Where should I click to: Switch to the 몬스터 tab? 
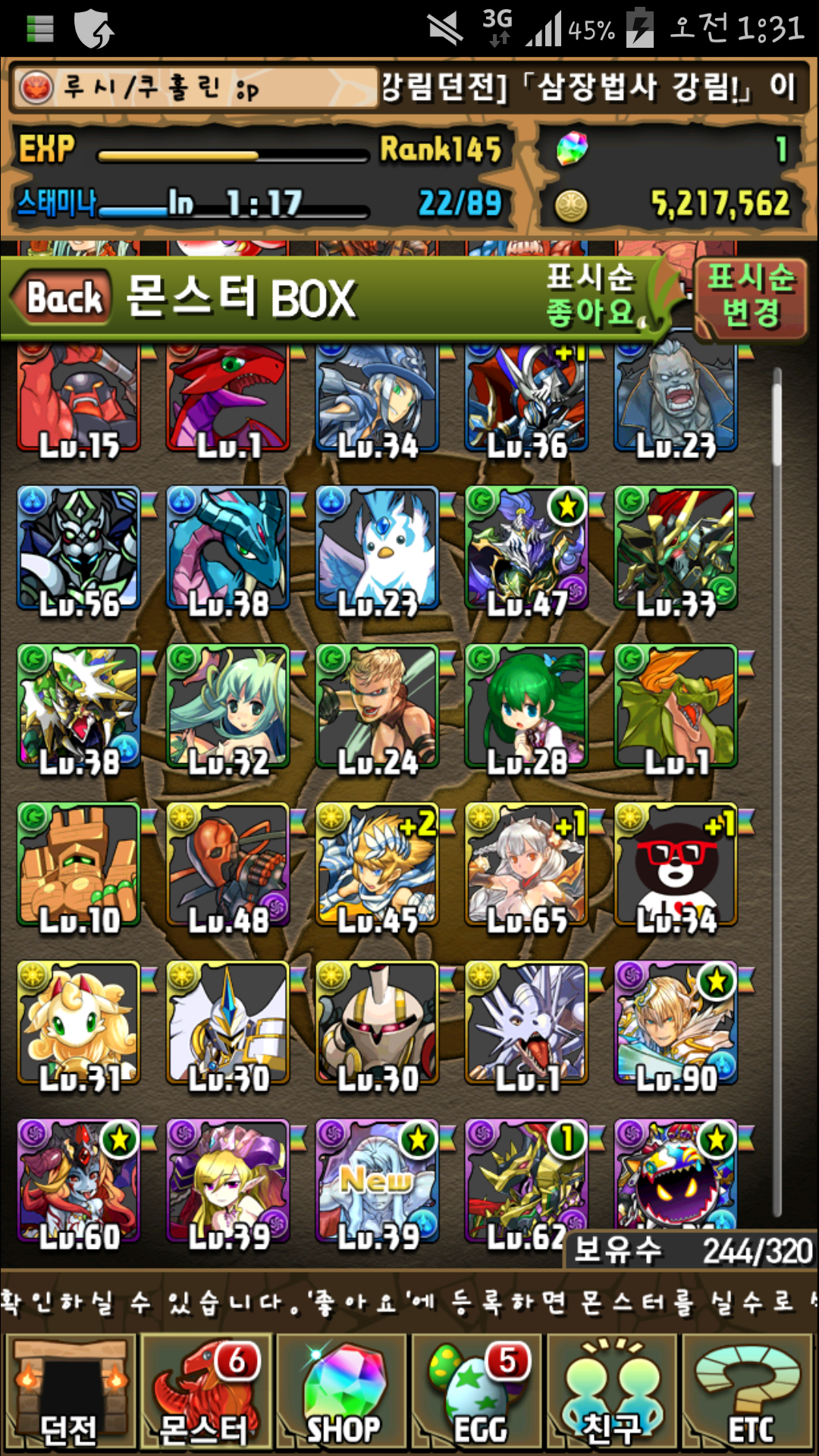[205, 1392]
